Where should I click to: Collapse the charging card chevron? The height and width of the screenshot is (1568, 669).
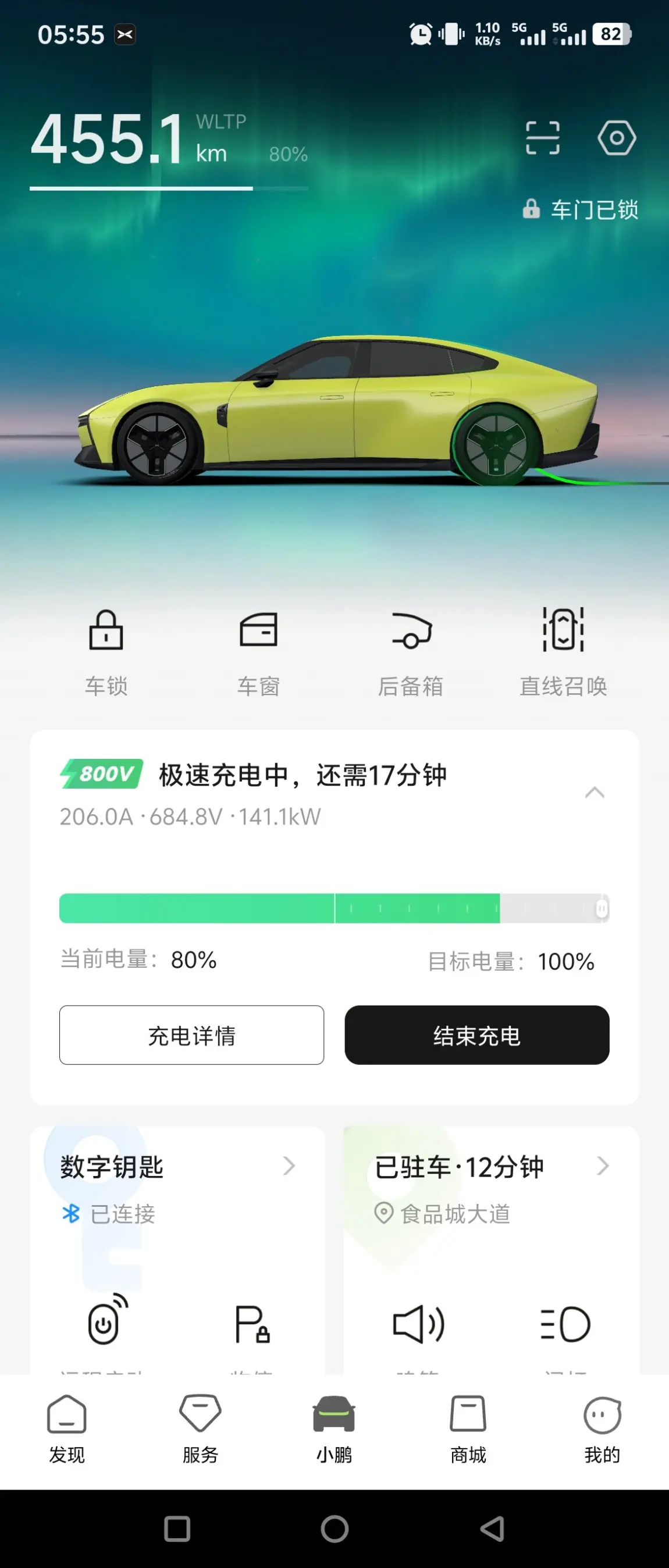click(x=595, y=793)
